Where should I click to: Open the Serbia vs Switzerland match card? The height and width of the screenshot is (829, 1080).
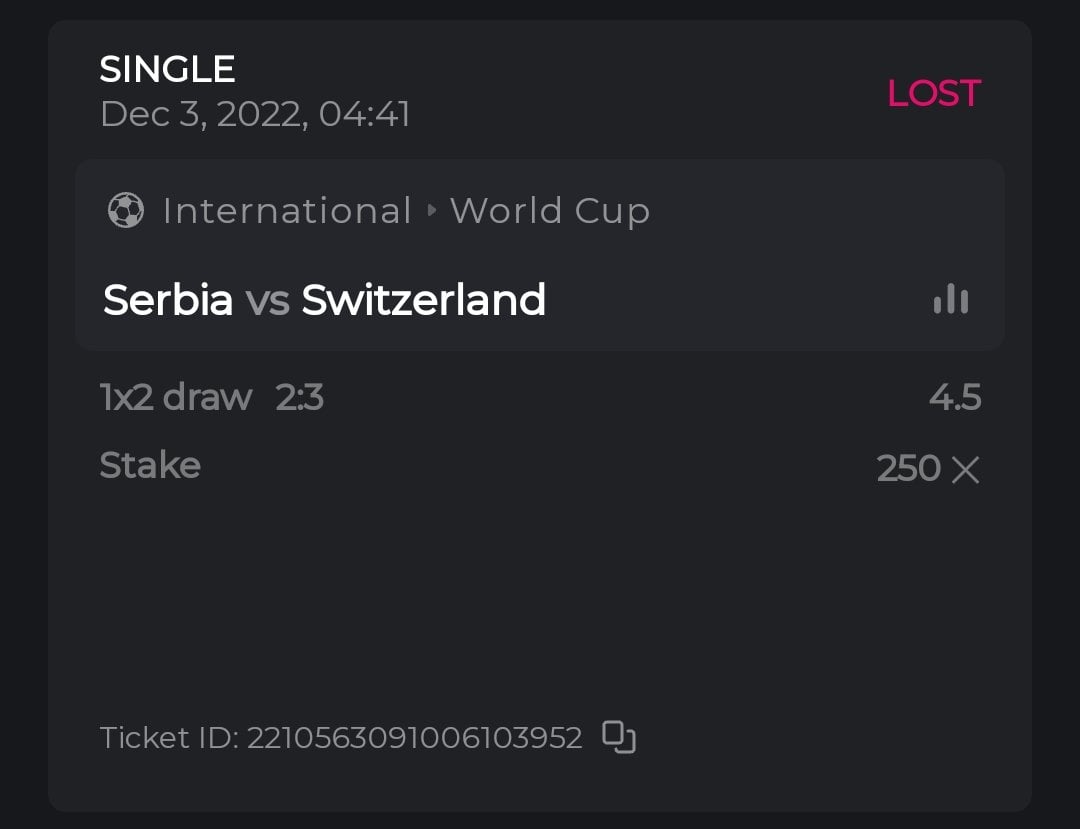(325, 300)
